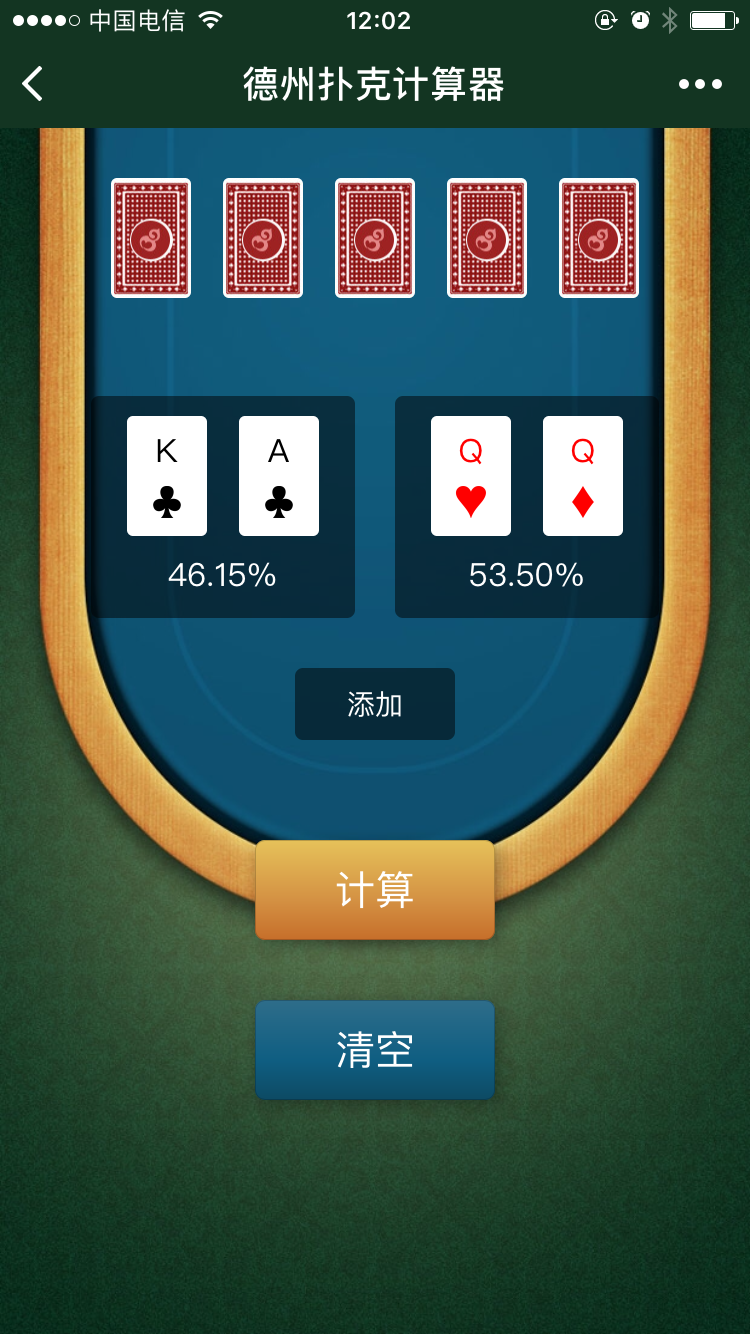Screen dimensions: 750x1334
Task: Tap the Queen of hearts card
Action: pos(471,476)
